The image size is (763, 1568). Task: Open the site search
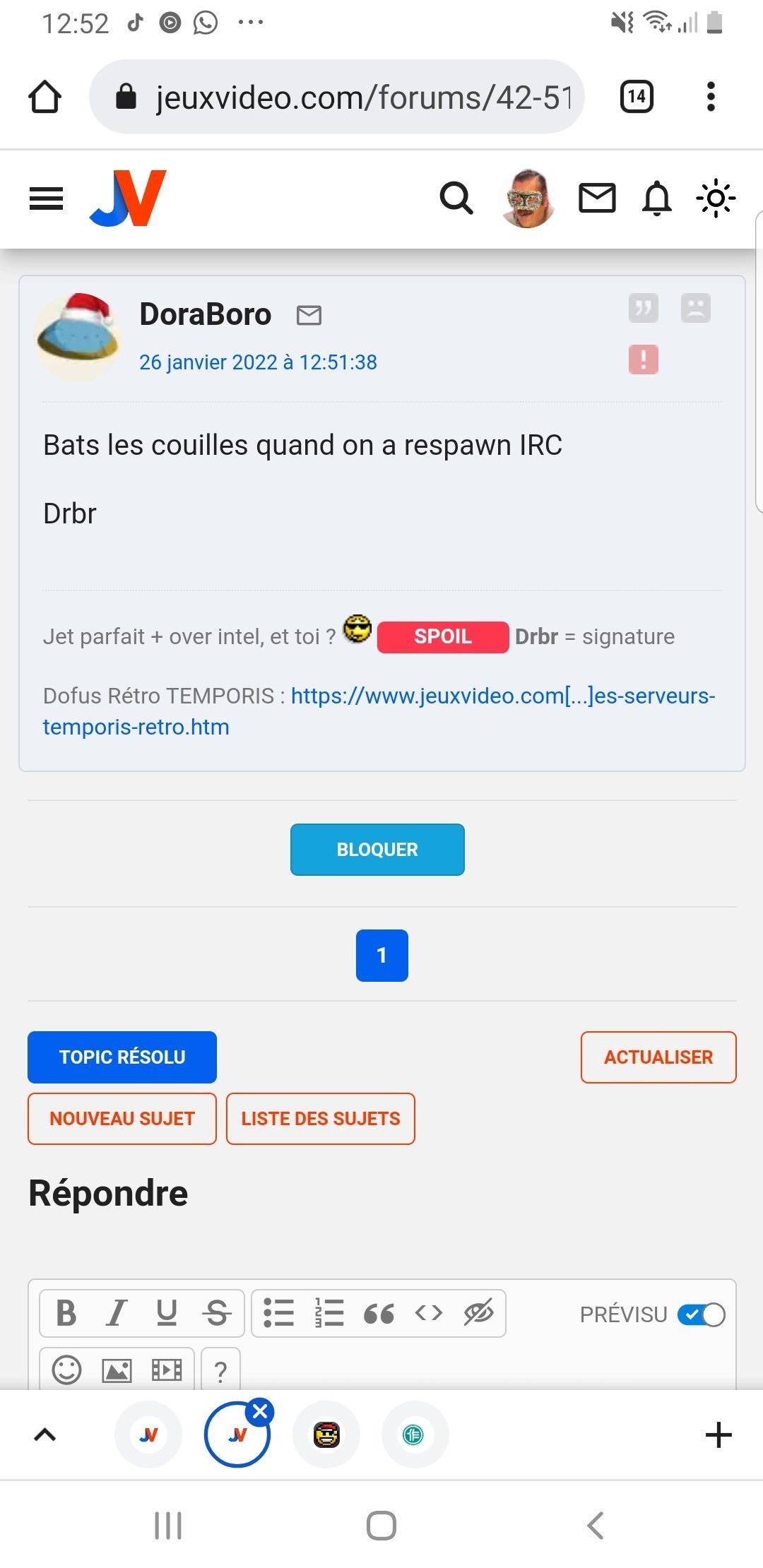pos(456,198)
